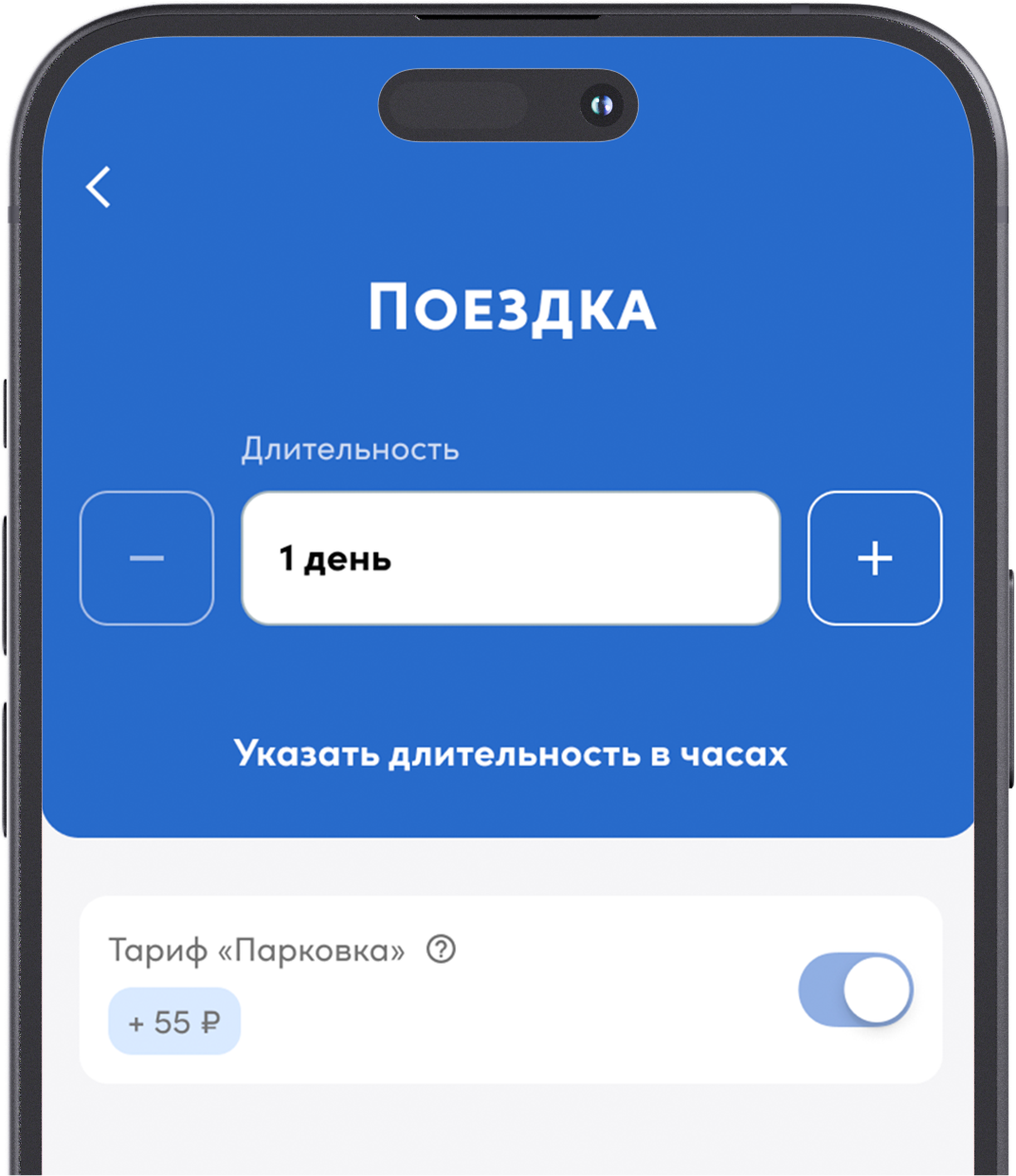
Task: Open help icon next to Тариф «Парковка»
Action: [x=441, y=949]
